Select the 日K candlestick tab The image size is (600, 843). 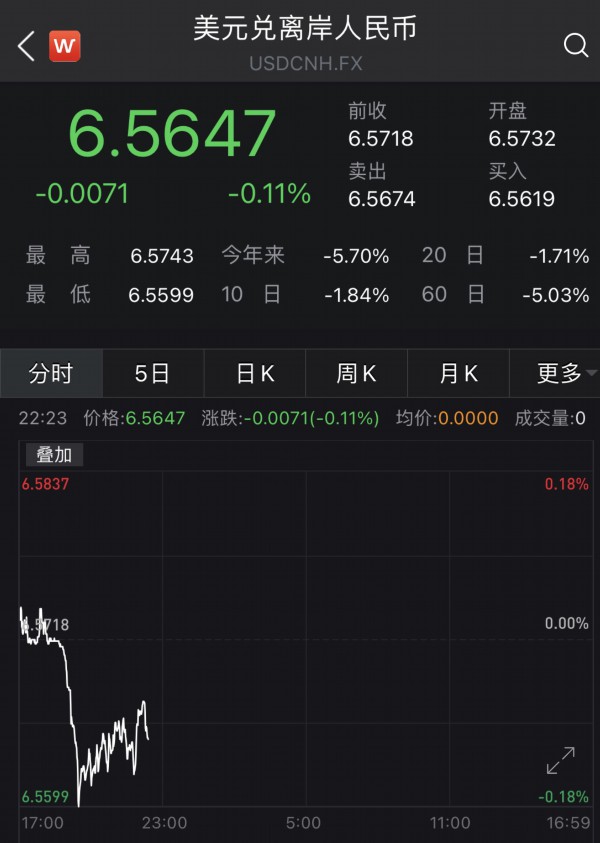[254, 374]
